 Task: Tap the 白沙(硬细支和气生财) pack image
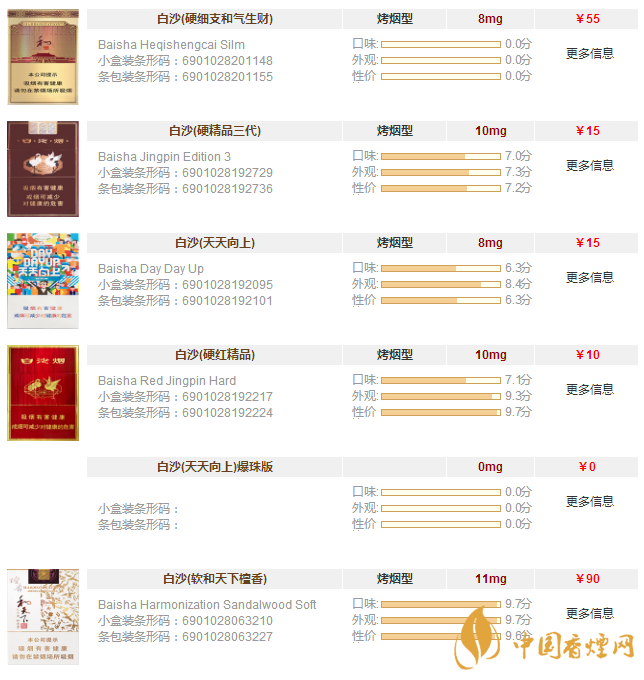click(43, 57)
